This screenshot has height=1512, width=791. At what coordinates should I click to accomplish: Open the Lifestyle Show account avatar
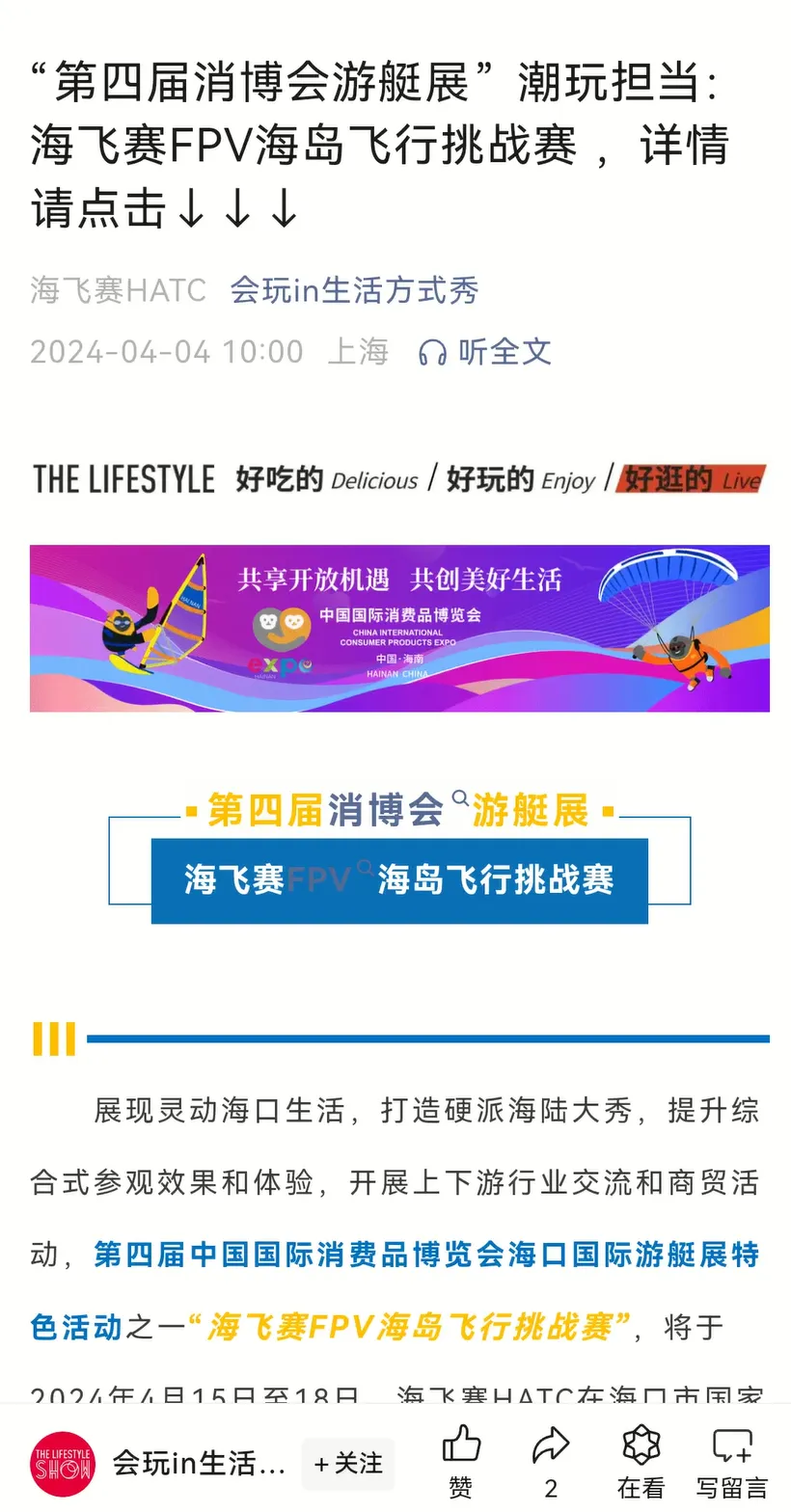coord(63,1463)
